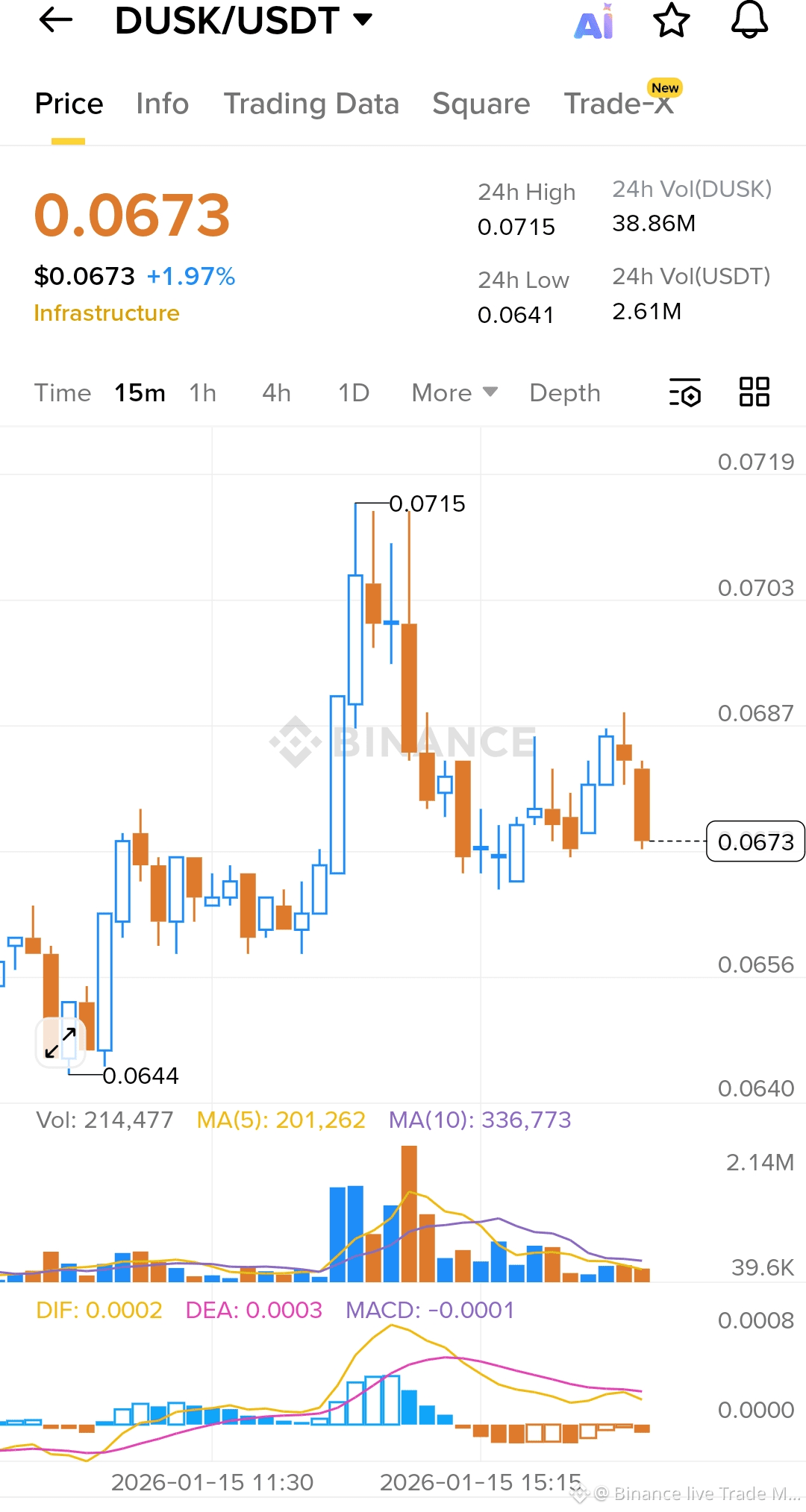Viewport: 806px width, 1512px height.
Task: Open chart indicator settings
Action: [x=685, y=392]
